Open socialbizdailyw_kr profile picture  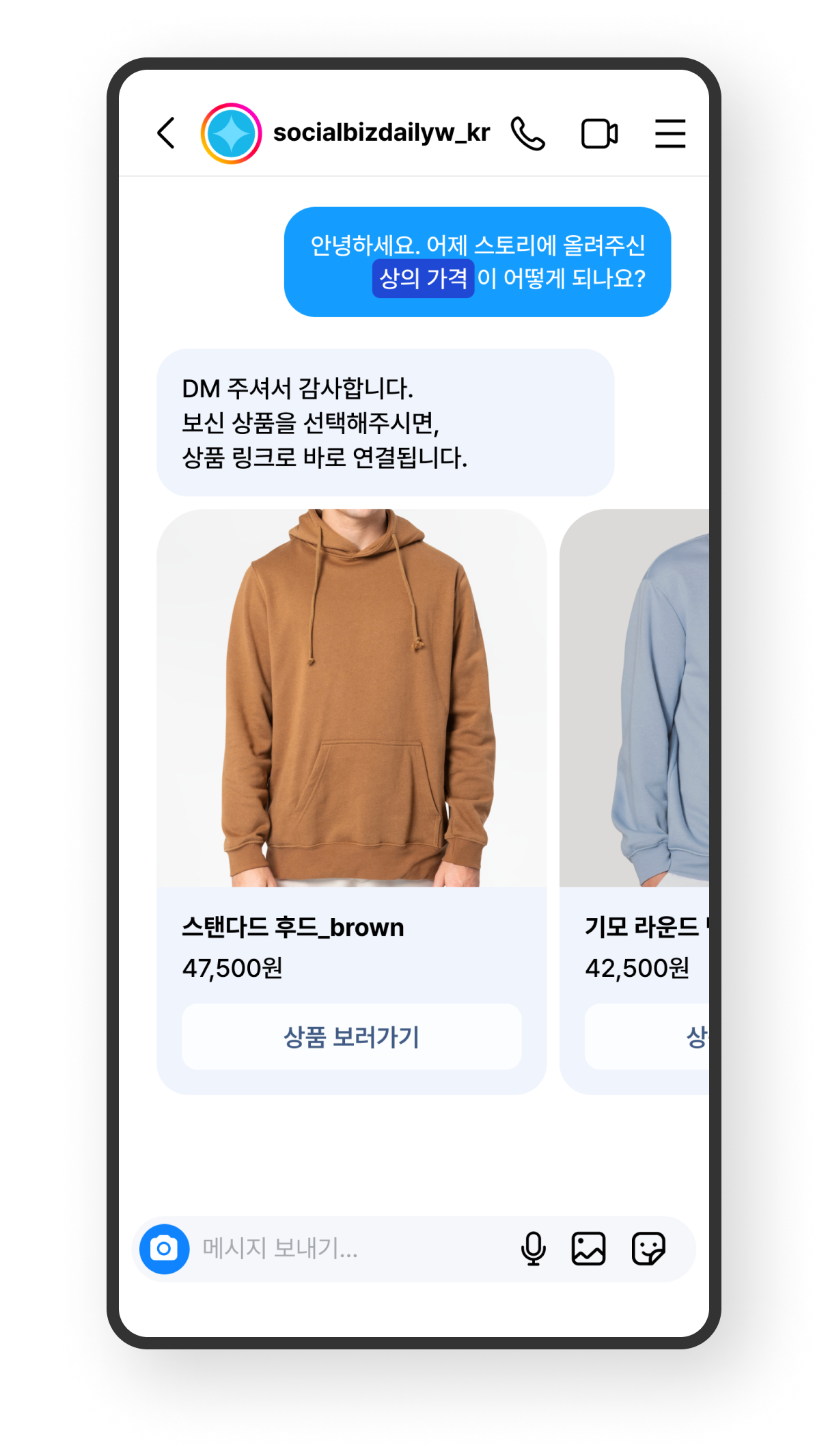[x=231, y=133]
